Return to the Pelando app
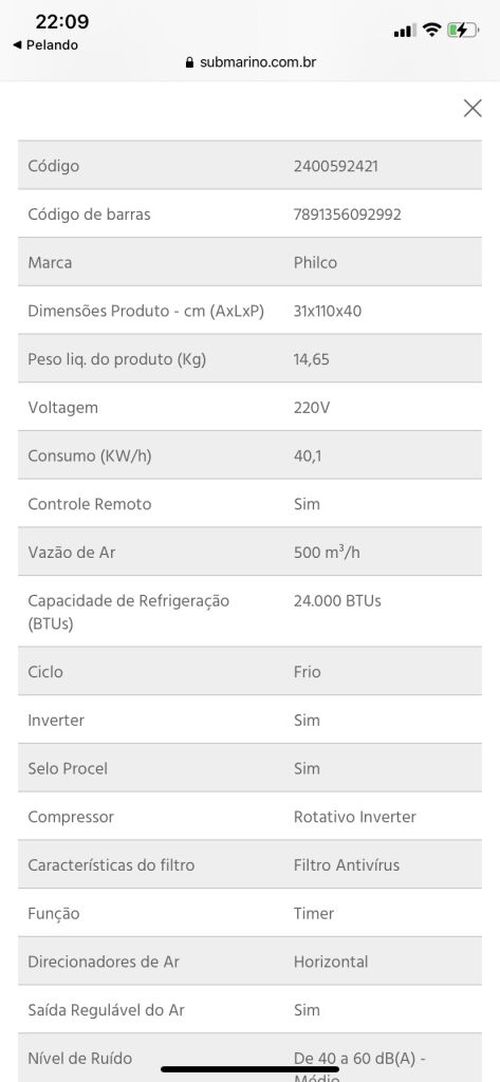This screenshot has width=500, height=1082. pos(46,45)
